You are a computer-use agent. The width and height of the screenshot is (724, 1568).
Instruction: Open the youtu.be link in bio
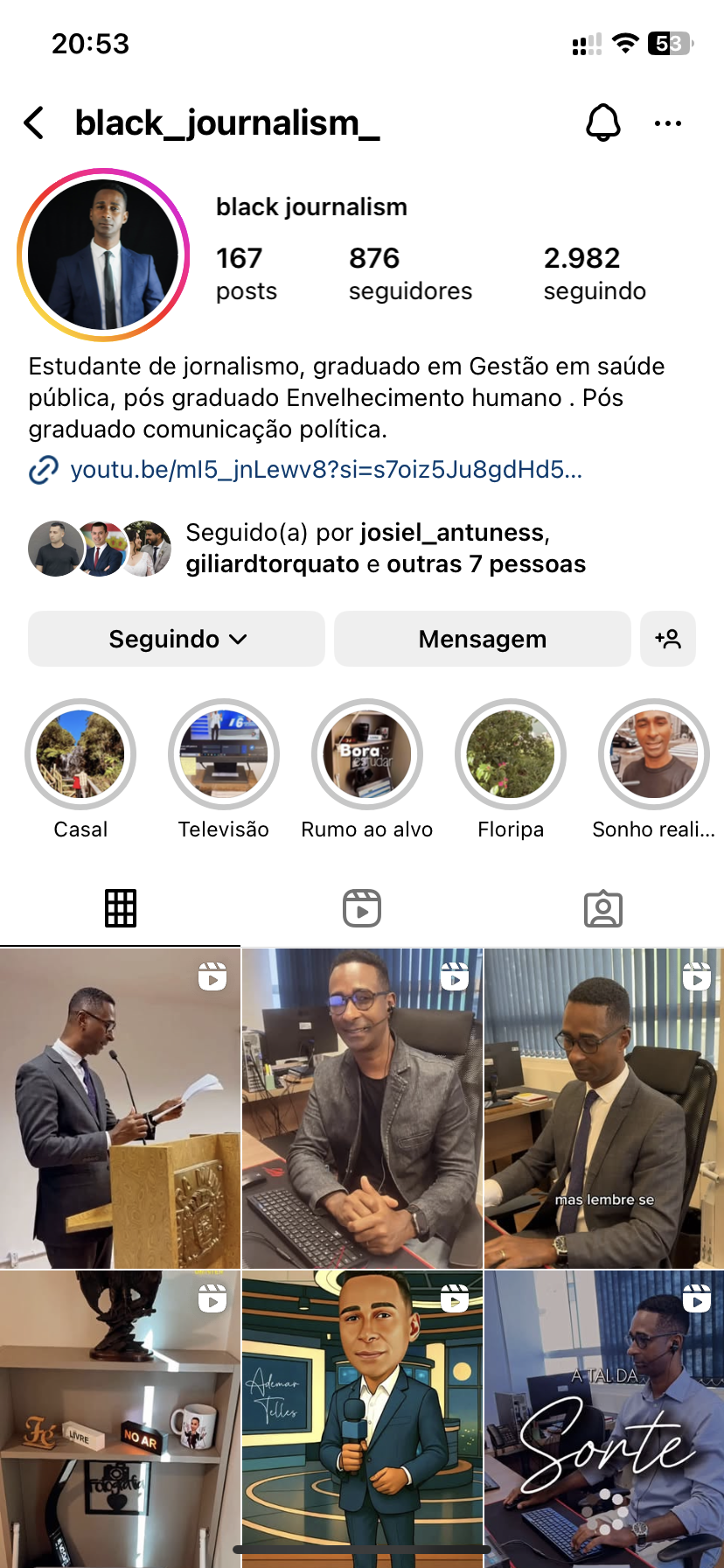click(325, 470)
